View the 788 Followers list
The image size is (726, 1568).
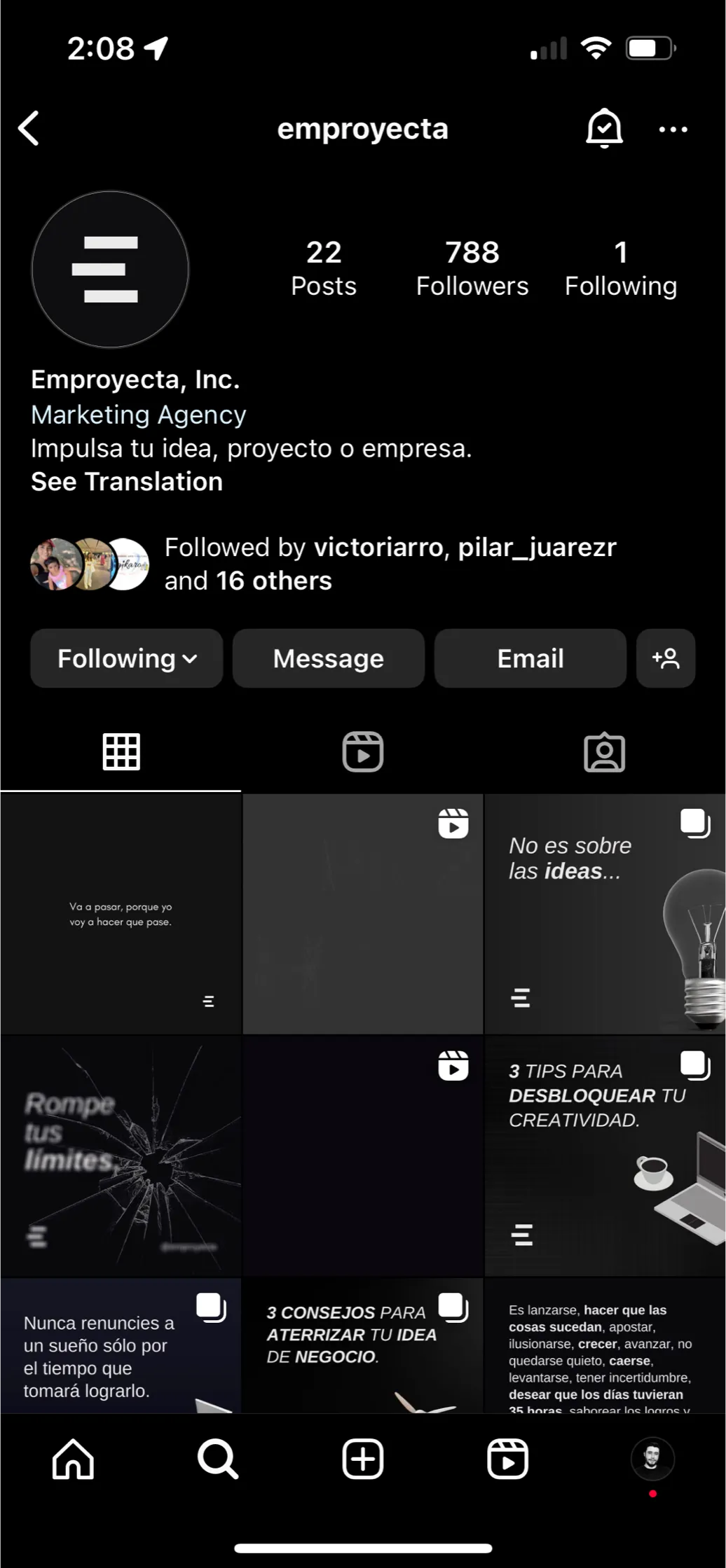472,269
